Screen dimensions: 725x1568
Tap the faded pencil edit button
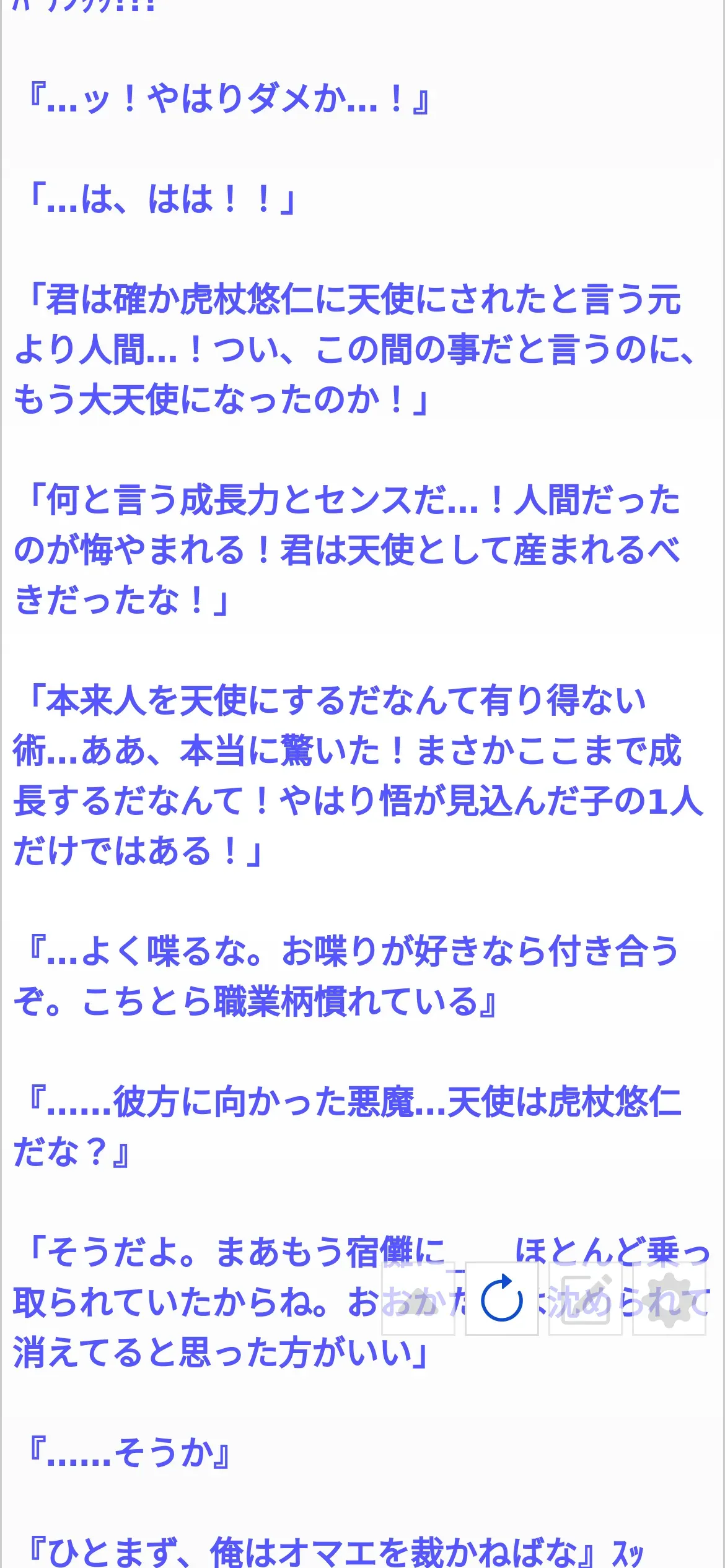[585, 1299]
